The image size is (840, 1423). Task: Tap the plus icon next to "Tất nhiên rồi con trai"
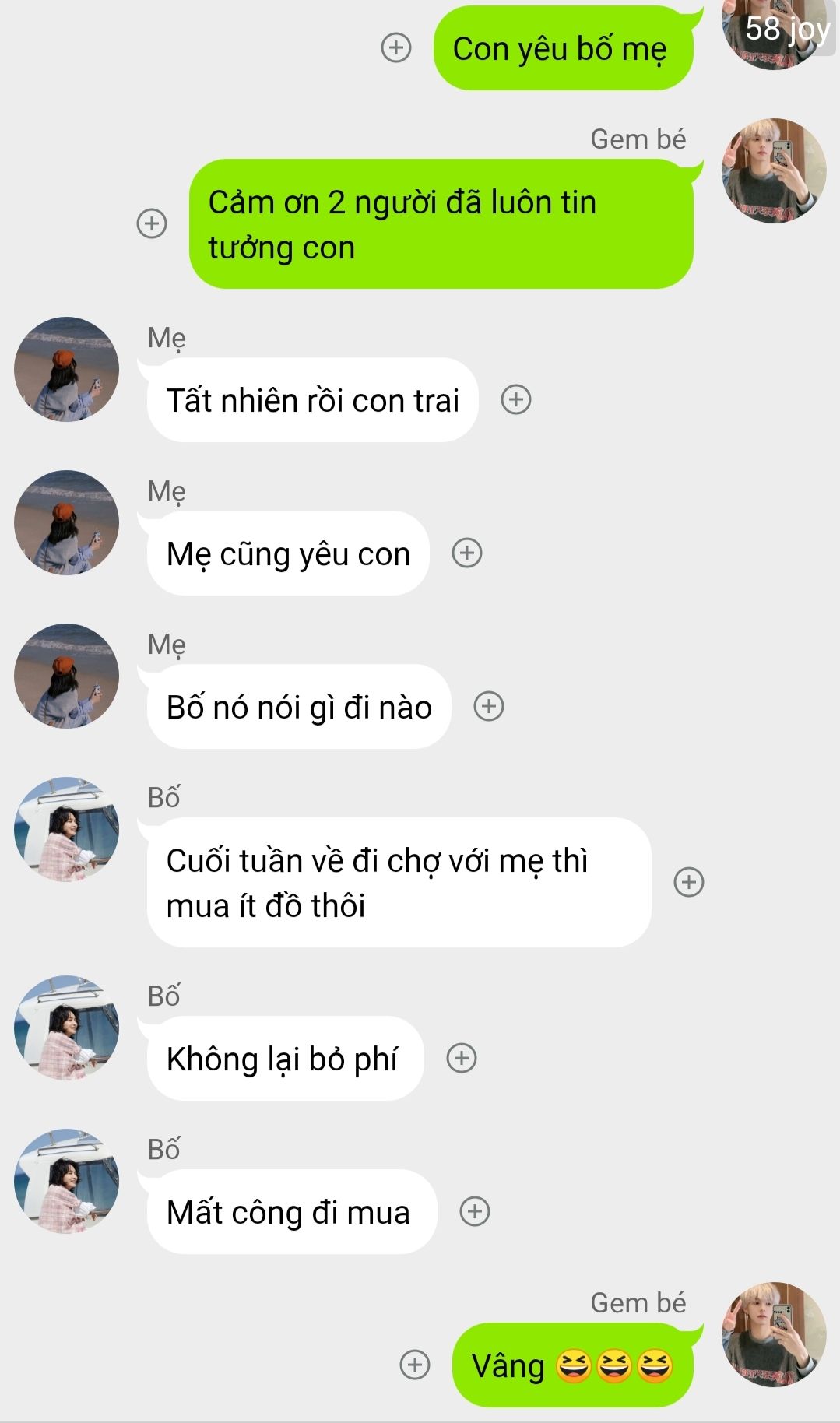pos(516,399)
